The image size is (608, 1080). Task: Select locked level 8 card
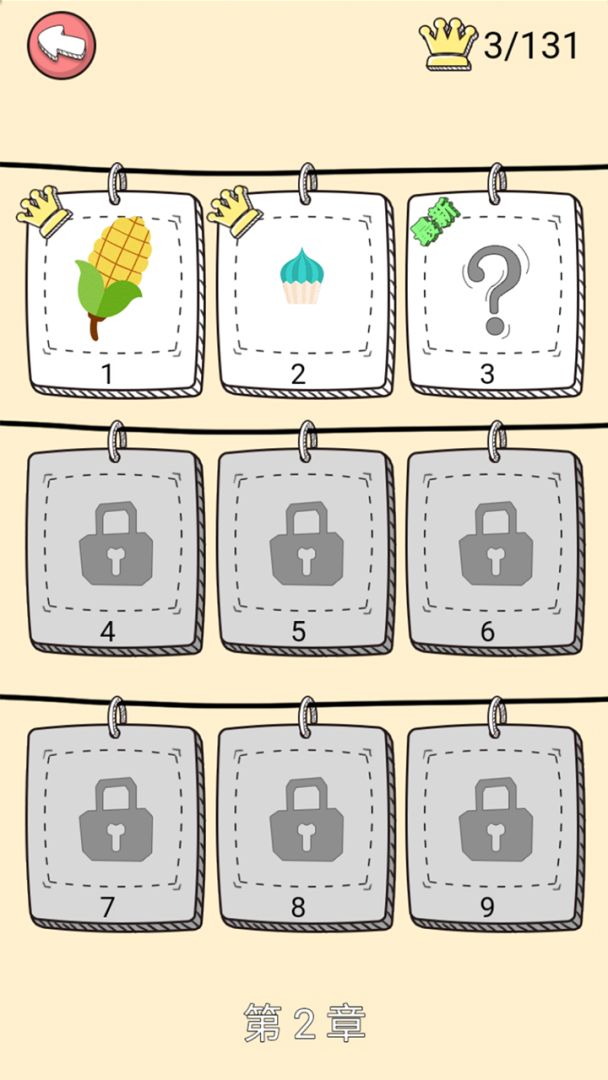(x=304, y=824)
